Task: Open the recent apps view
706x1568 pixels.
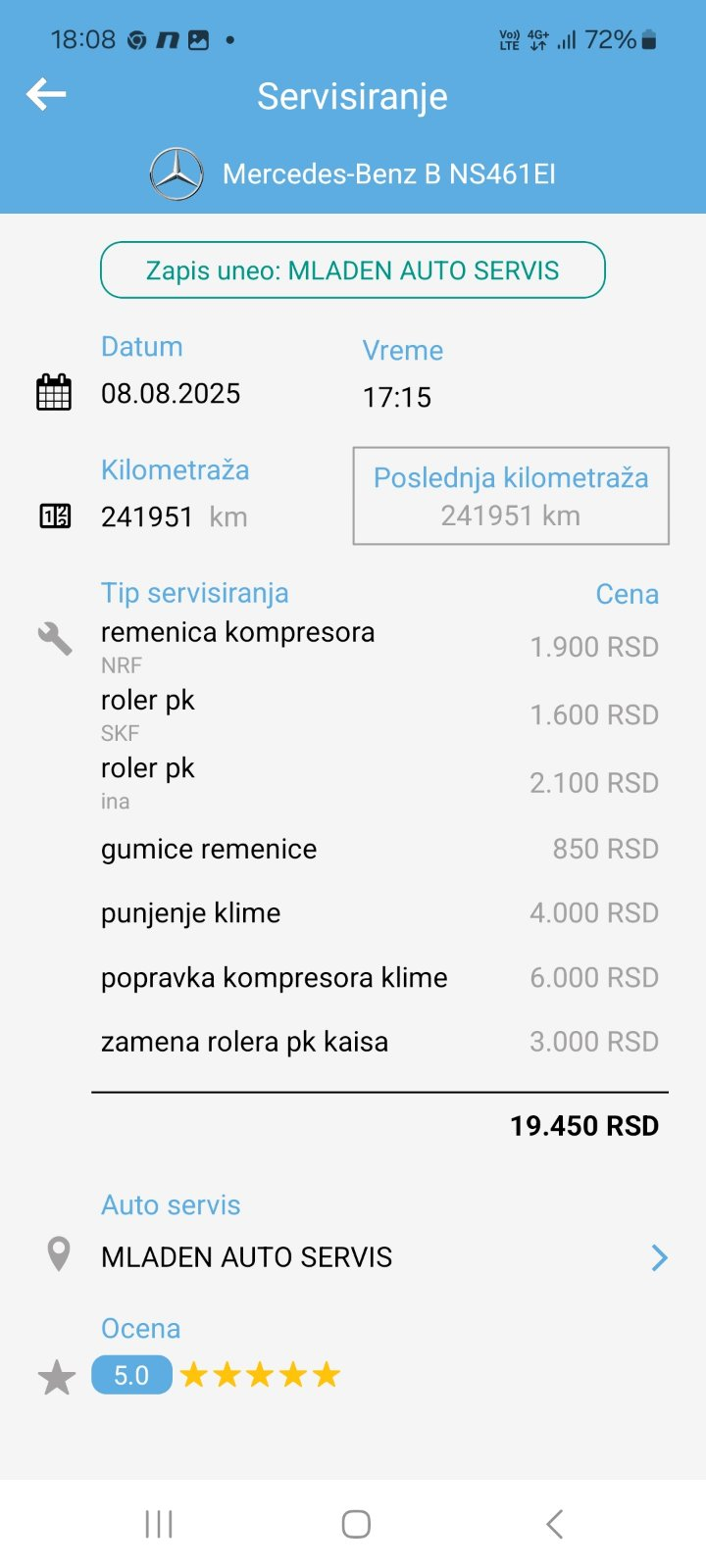Action: pyautogui.click(x=159, y=1524)
